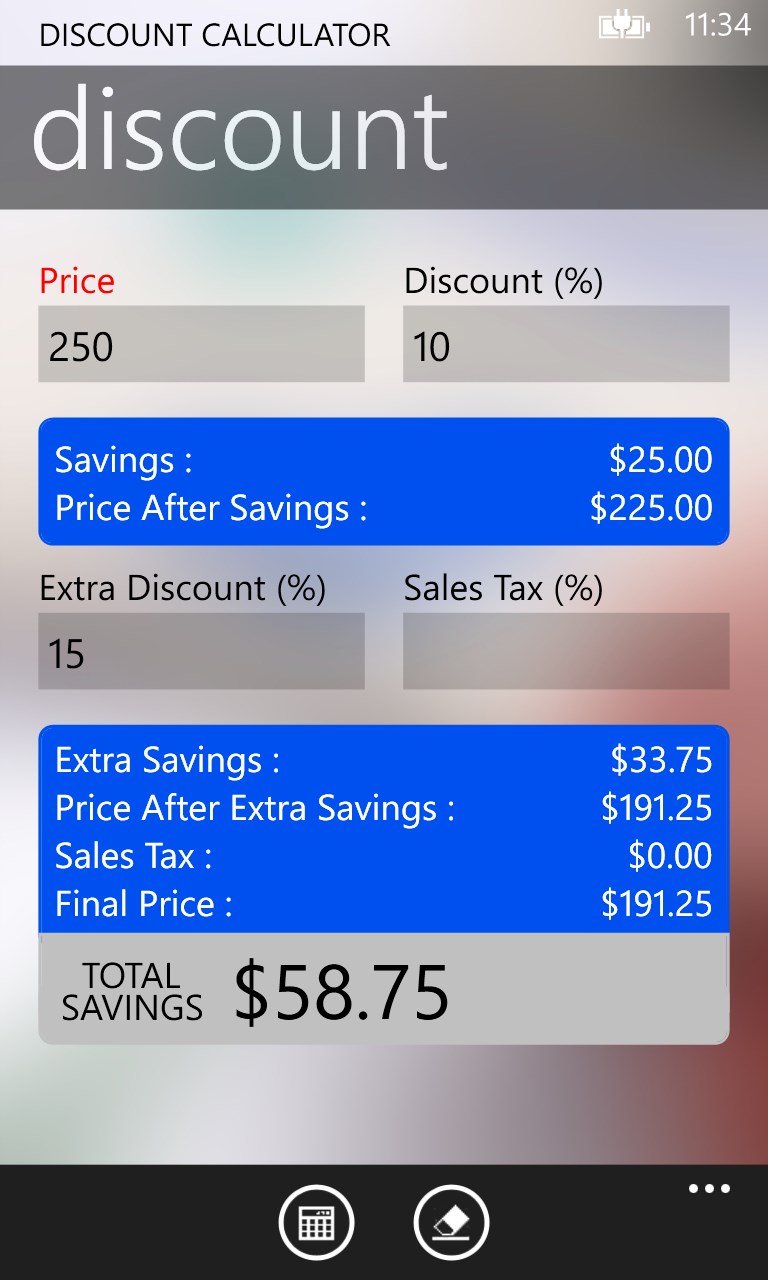Tap the discount page header
The width and height of the screenshot is (768, 1280).
(x=240, y=128)
